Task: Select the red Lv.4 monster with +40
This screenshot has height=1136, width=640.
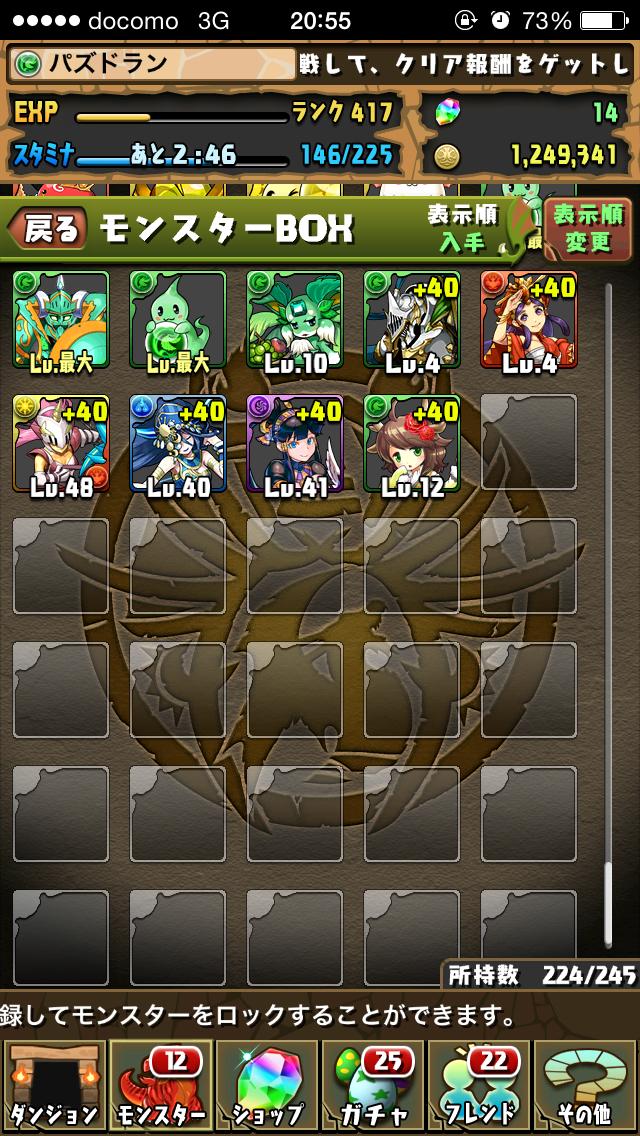Action: (528, 319)
